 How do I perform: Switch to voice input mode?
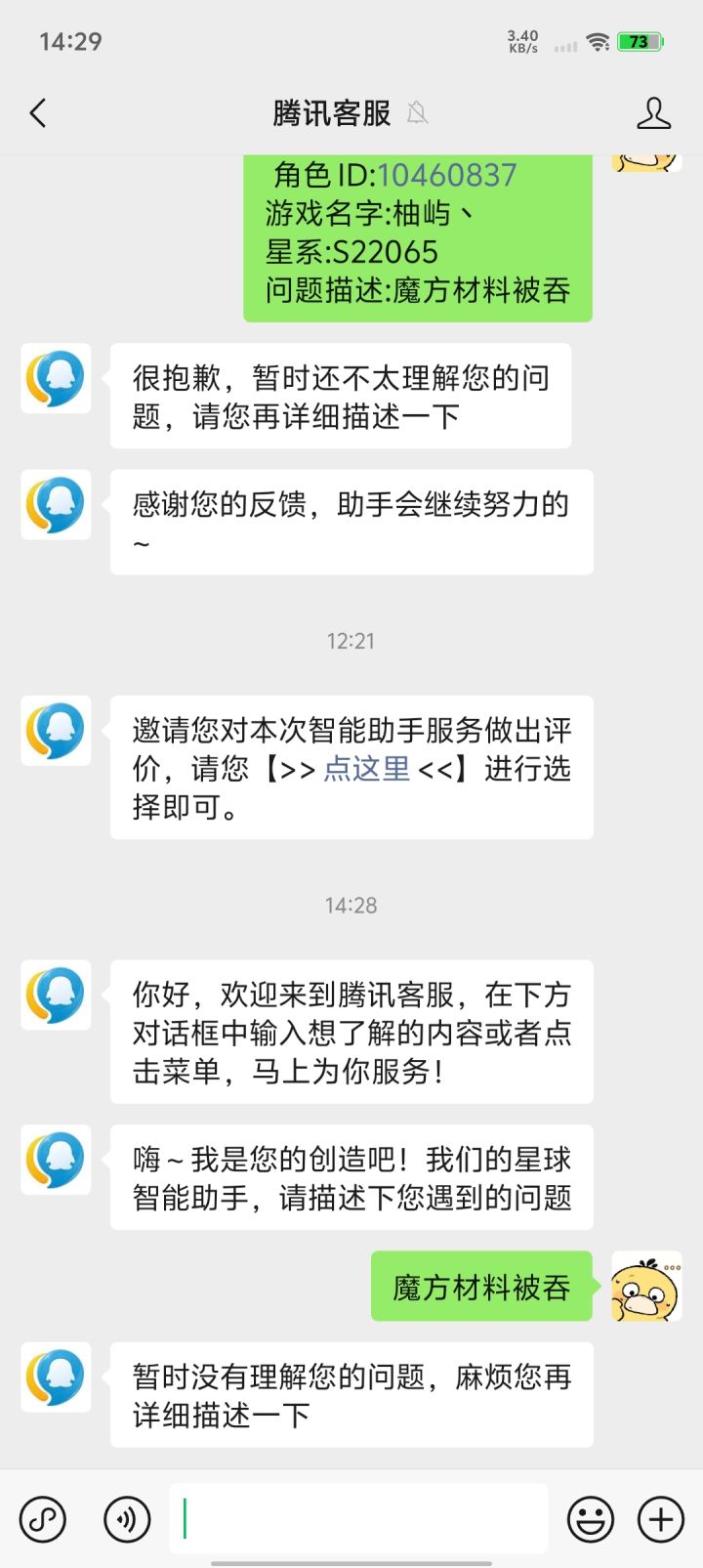[127, 1519]
